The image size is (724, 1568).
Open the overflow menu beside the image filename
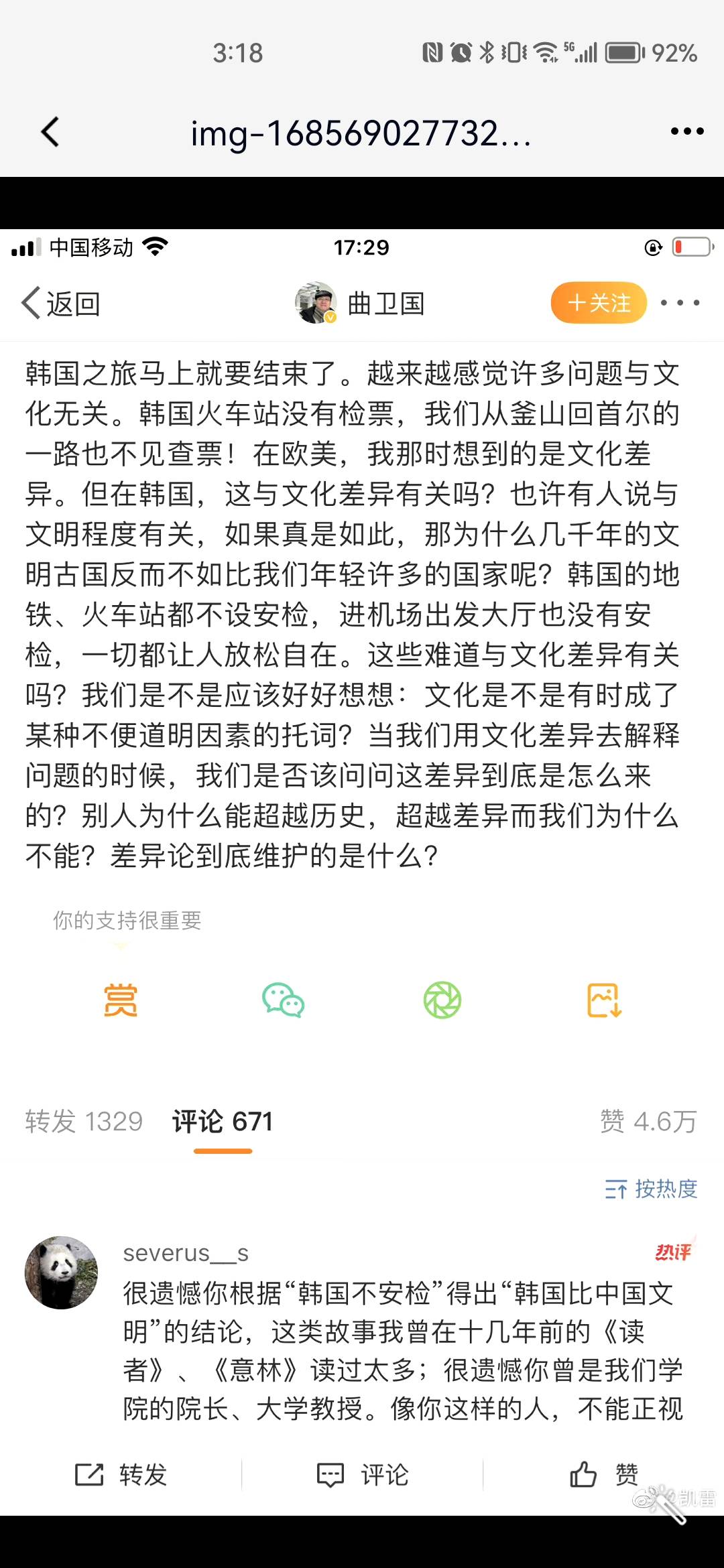click(687, 131)
